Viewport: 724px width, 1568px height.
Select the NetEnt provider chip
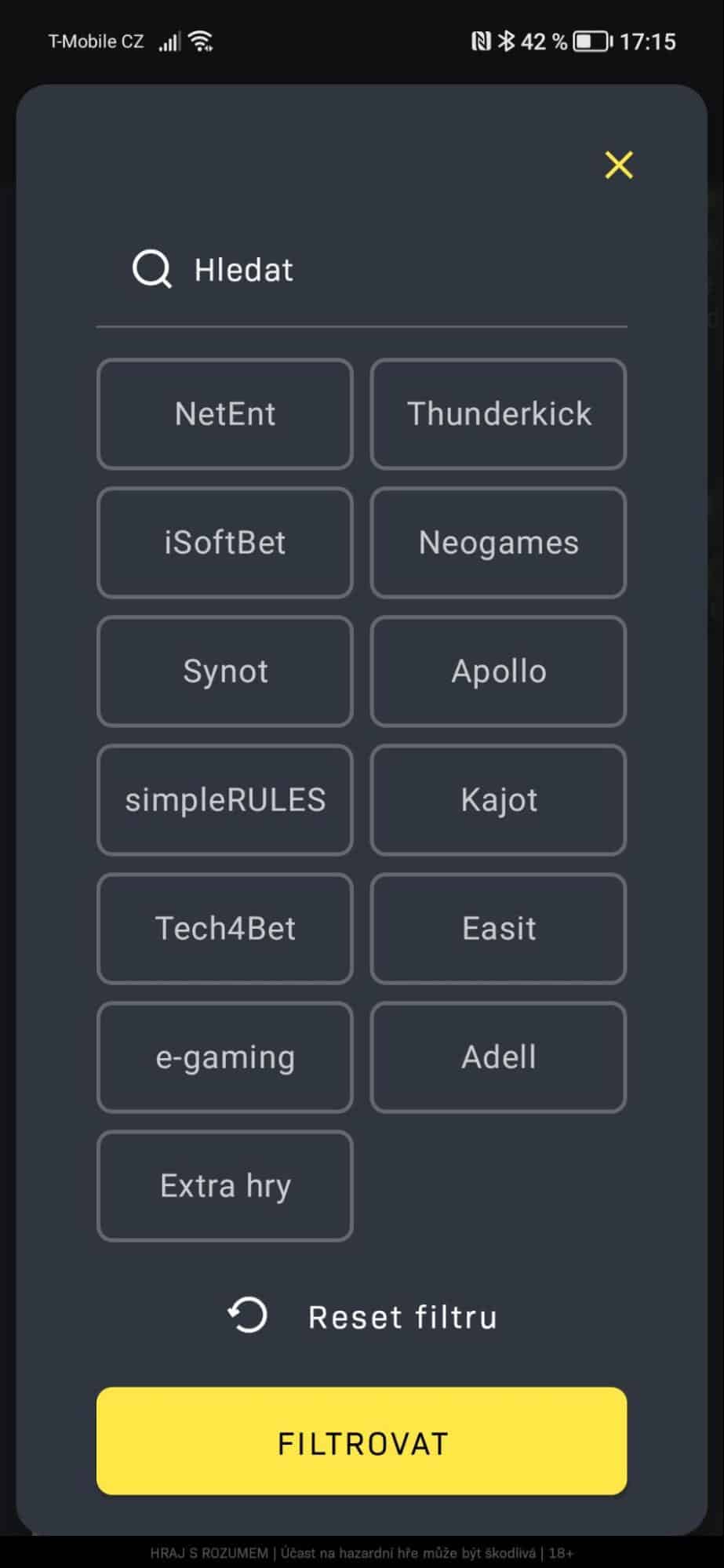point(225,414)
